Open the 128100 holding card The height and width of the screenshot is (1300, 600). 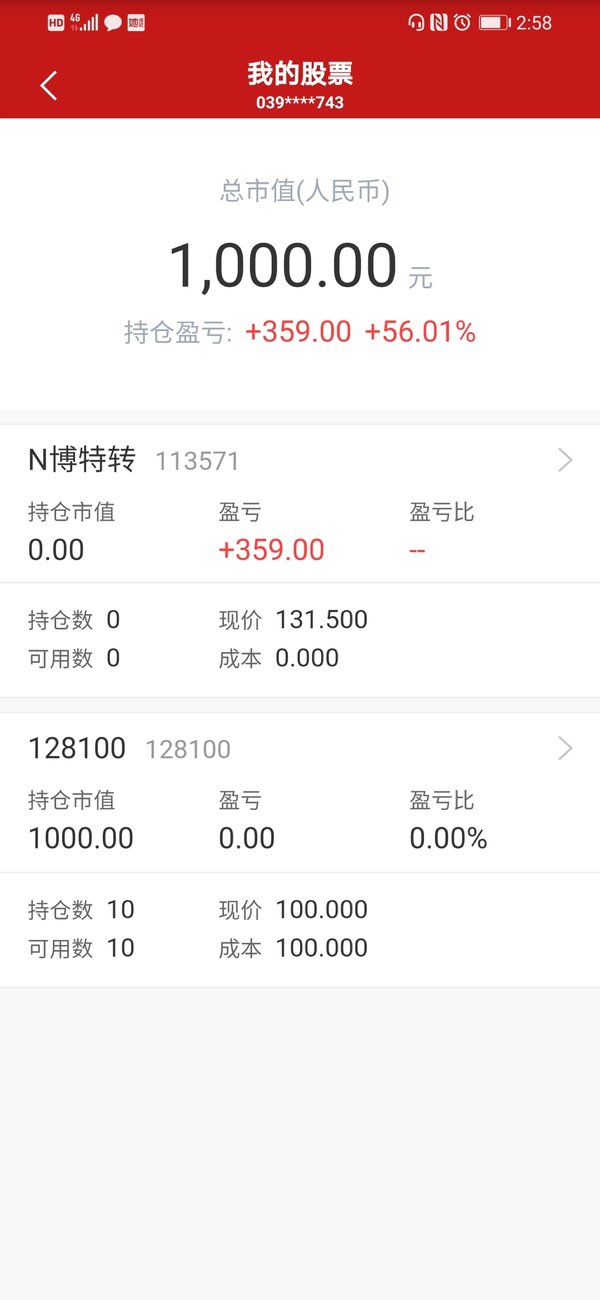tap(300, 849)
